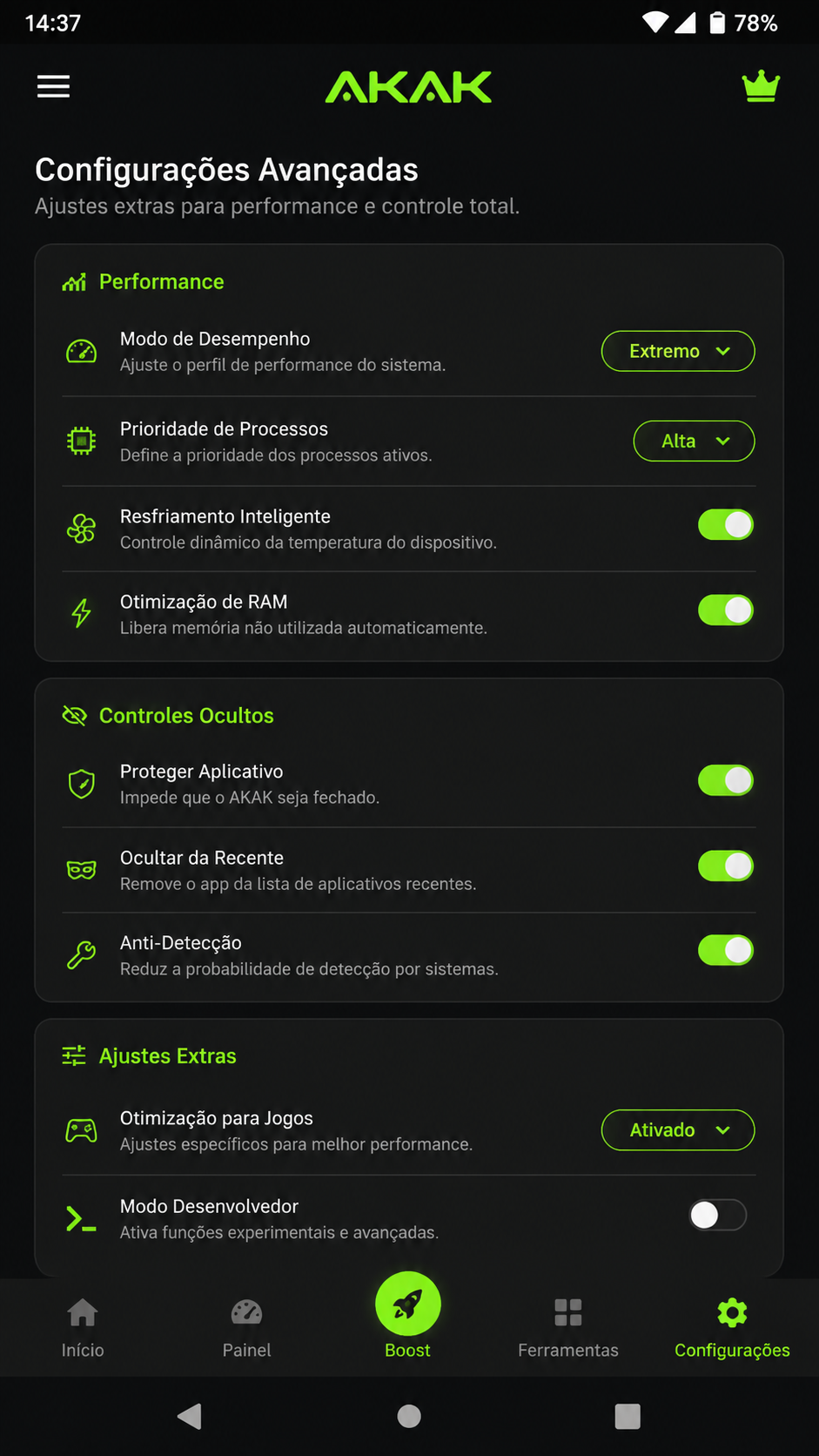Tap the system back button

[190, 1417]
